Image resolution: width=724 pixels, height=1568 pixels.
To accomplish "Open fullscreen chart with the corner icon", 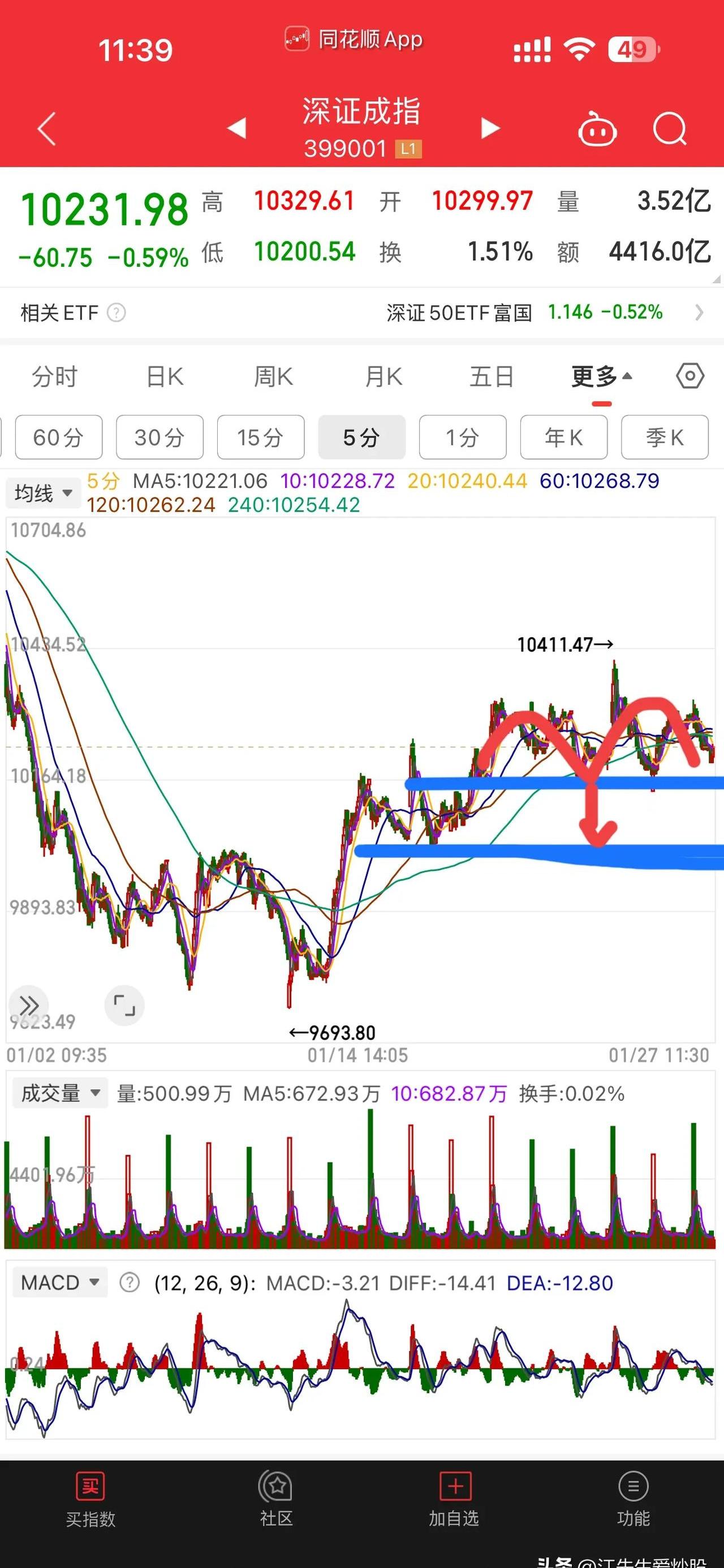I will click(124, 1006).
